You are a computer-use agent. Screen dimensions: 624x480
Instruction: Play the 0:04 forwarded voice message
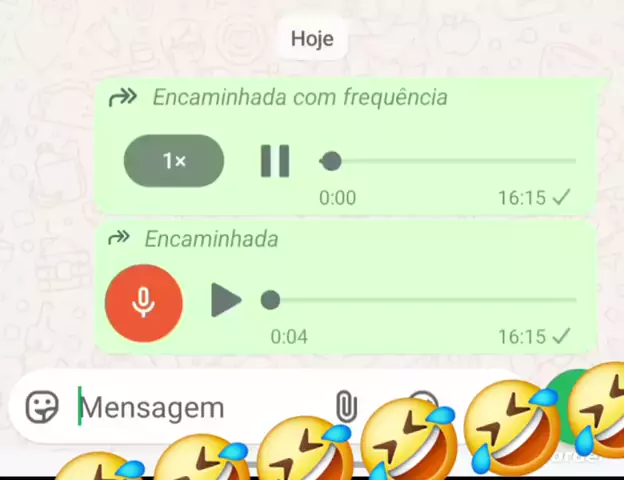[x=227, y=299]
